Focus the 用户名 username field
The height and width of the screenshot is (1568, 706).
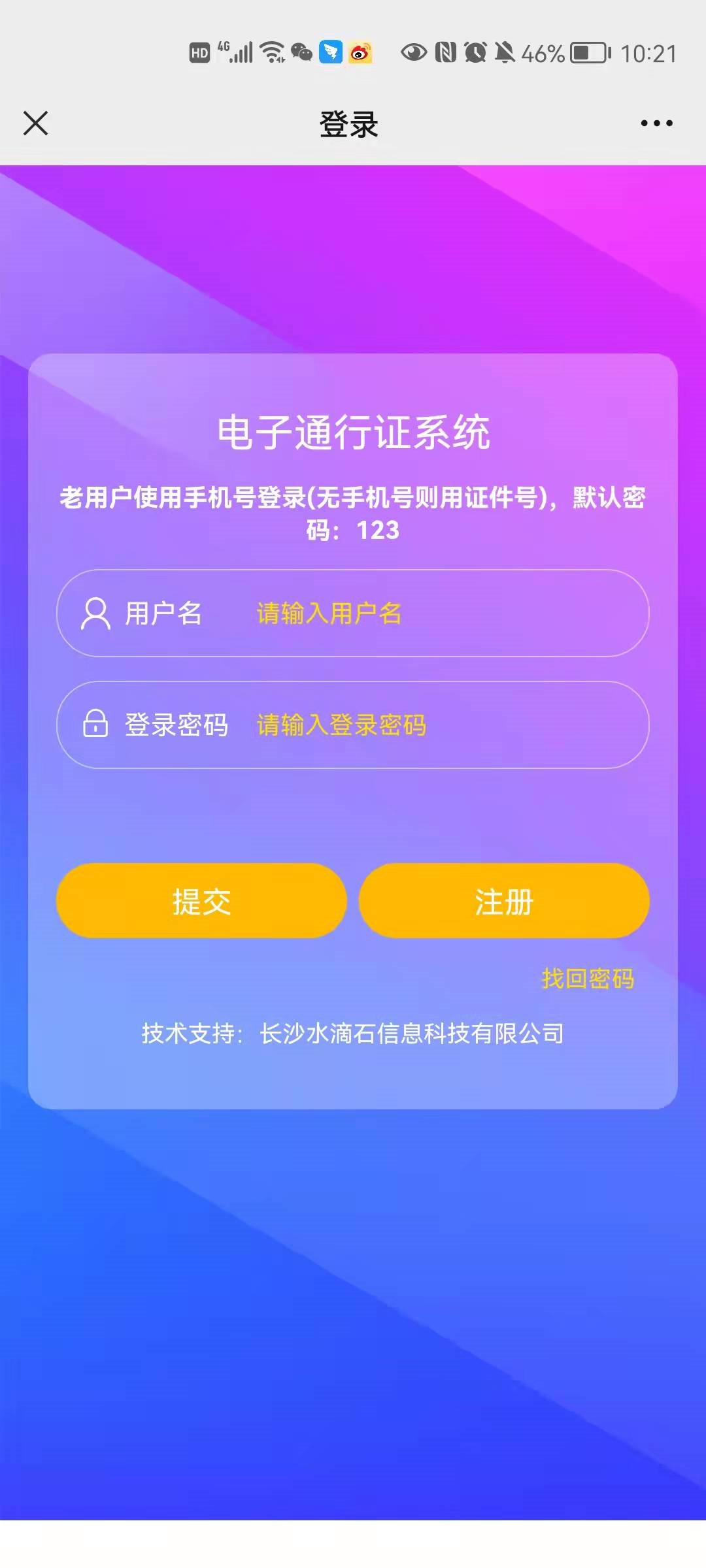click(425, 613)
